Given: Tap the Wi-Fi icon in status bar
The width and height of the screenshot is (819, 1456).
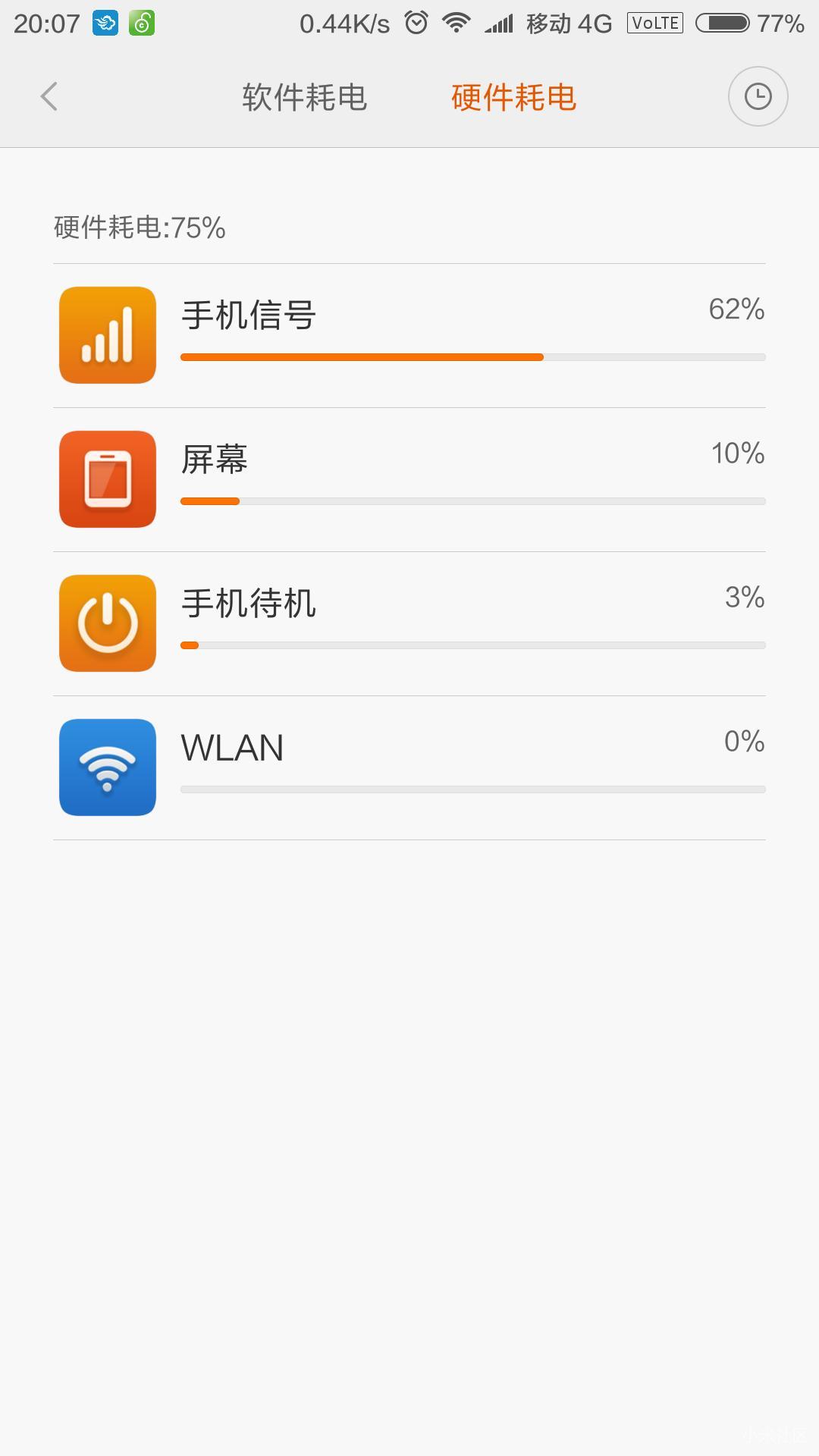Looking at the screenshot, I should 456,22.
